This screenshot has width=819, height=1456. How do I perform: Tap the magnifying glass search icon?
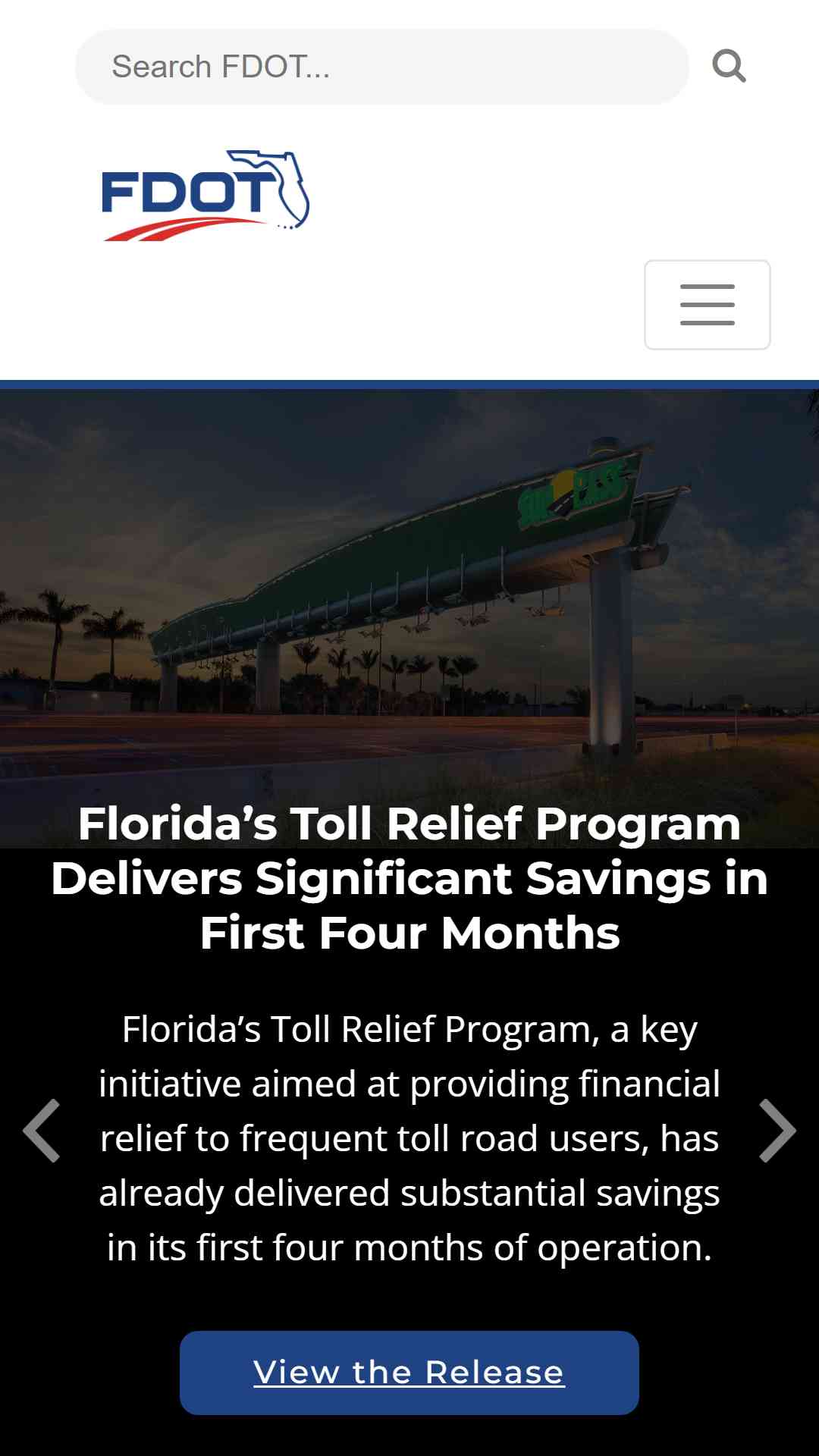tap(729, 66)
